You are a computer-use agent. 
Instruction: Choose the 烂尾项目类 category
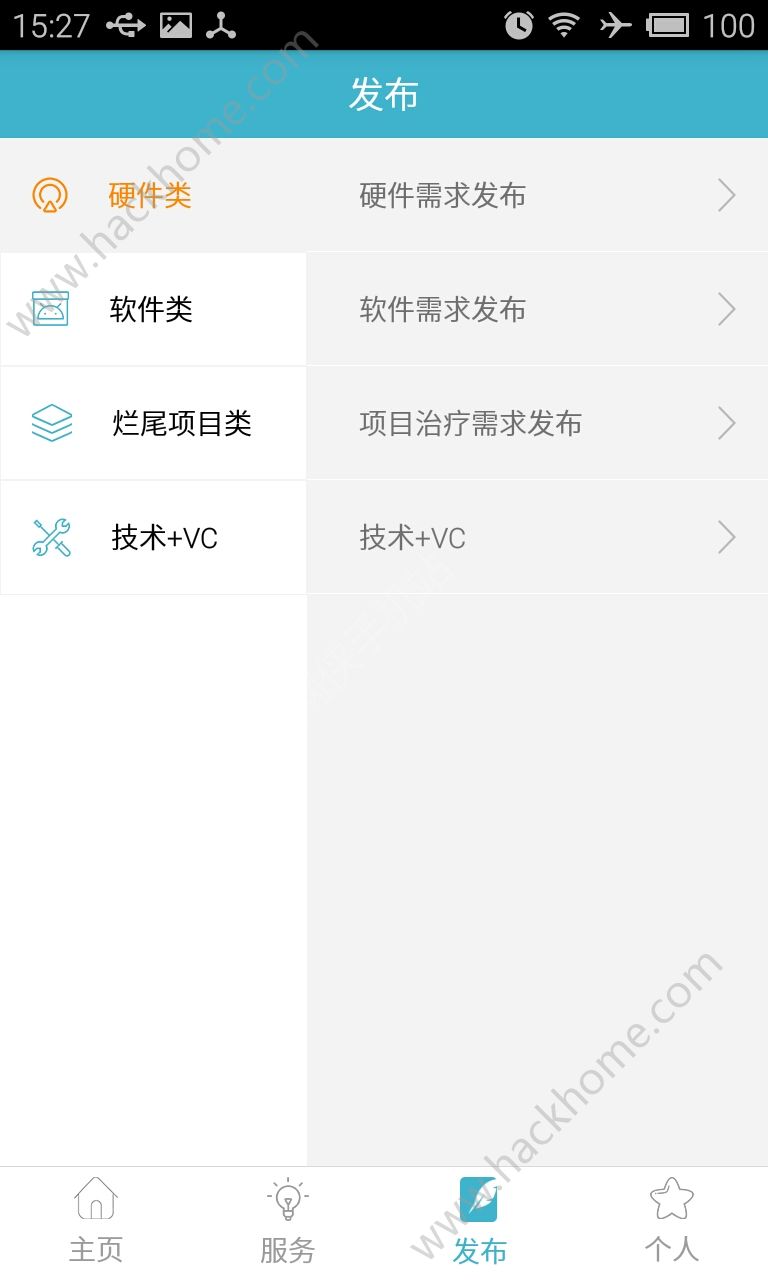pos(180,423)
